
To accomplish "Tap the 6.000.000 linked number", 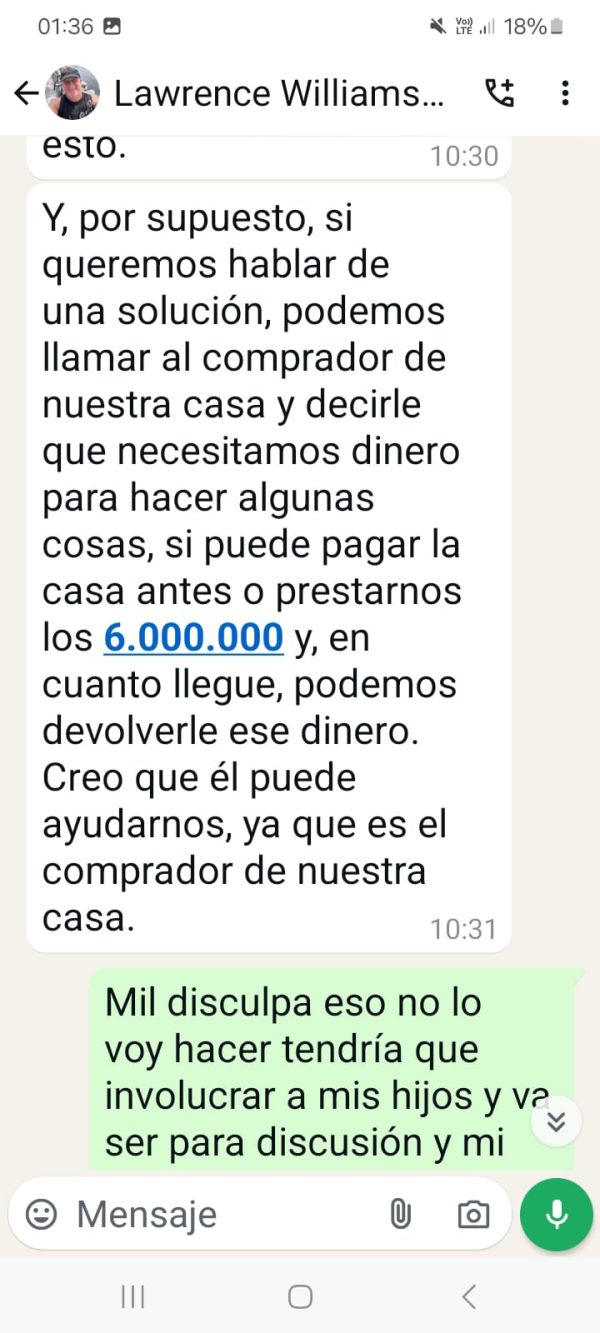I will 193,638.
